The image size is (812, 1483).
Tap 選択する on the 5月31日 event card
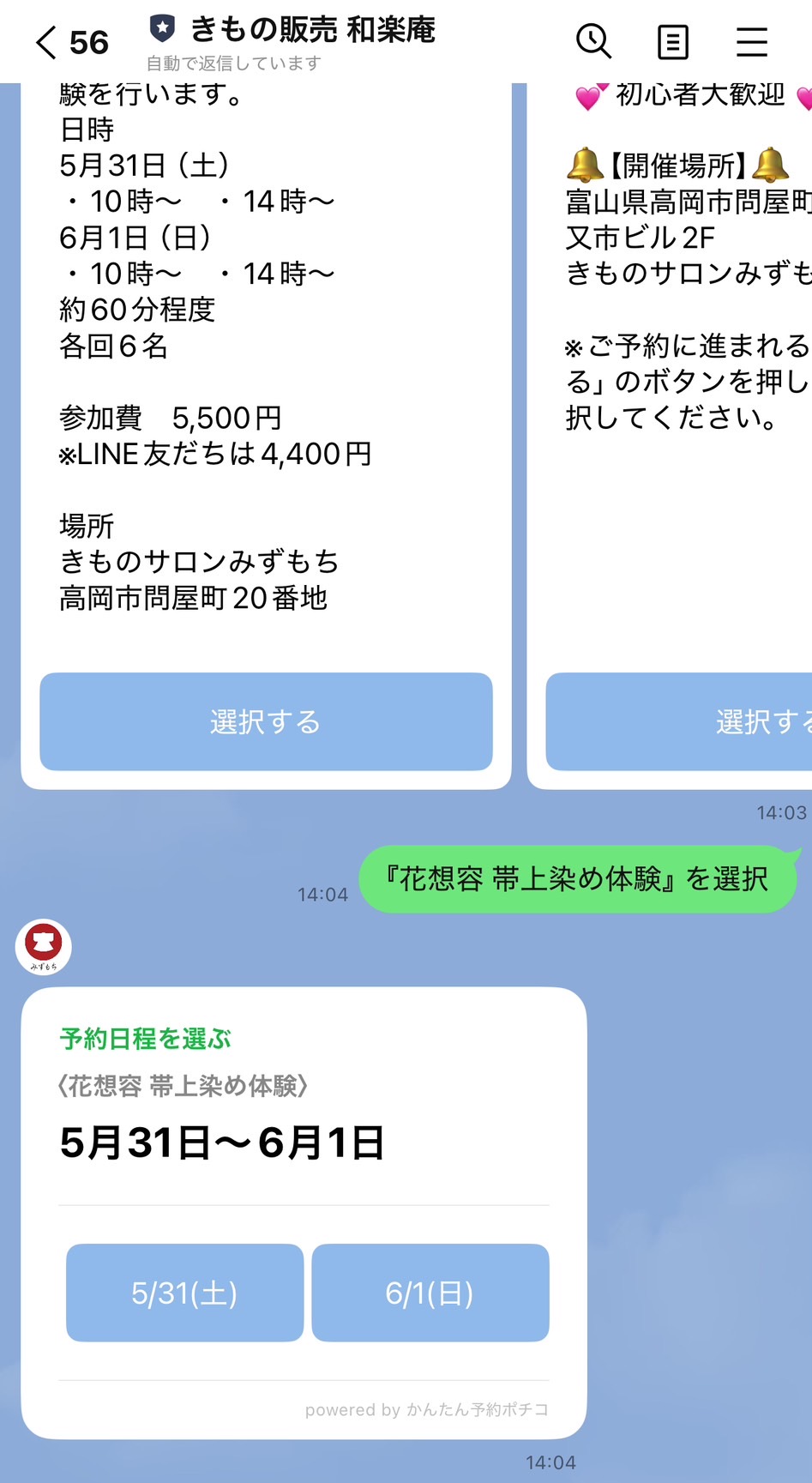[x=266, y=721]
